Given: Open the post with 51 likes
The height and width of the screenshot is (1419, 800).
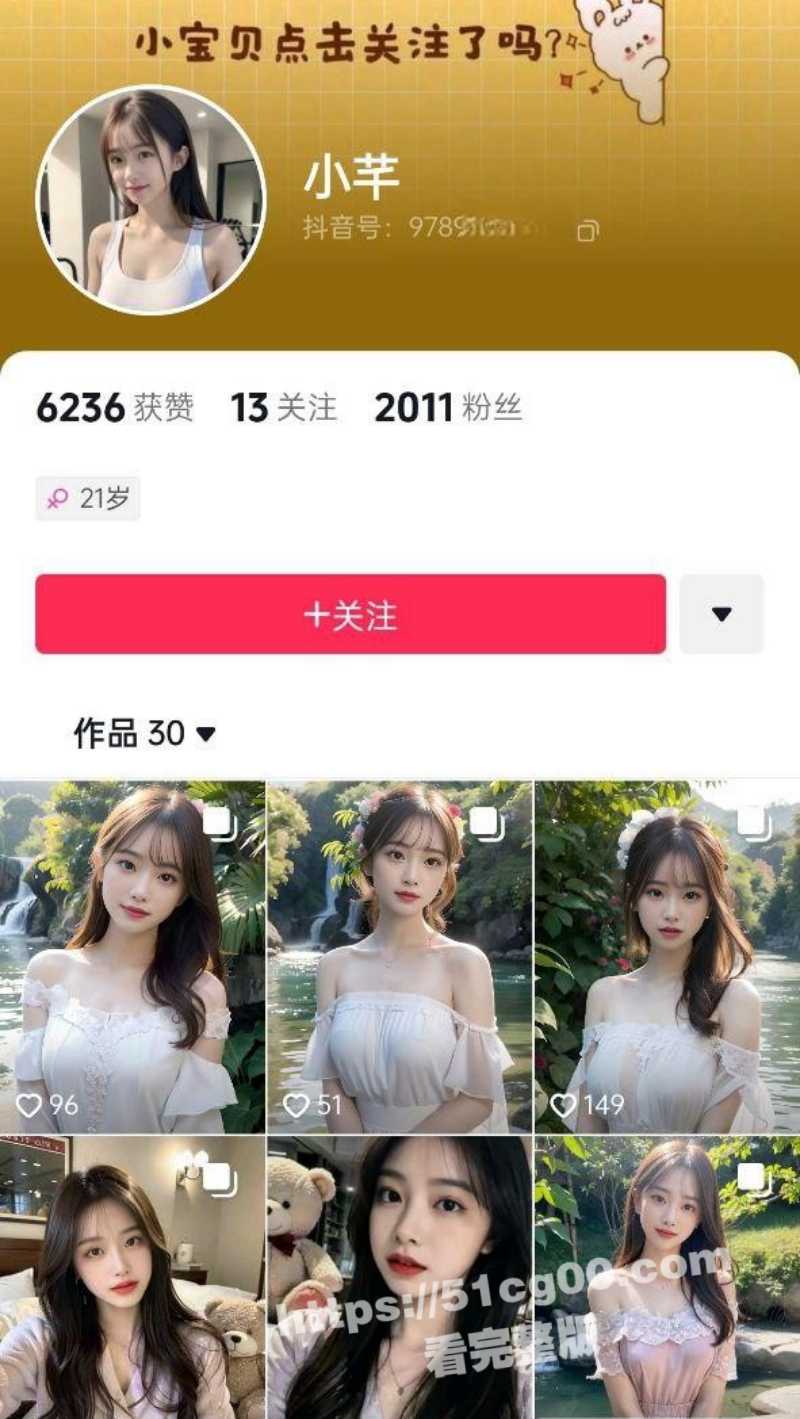Looking at the screenshot, I should [400, 955].
